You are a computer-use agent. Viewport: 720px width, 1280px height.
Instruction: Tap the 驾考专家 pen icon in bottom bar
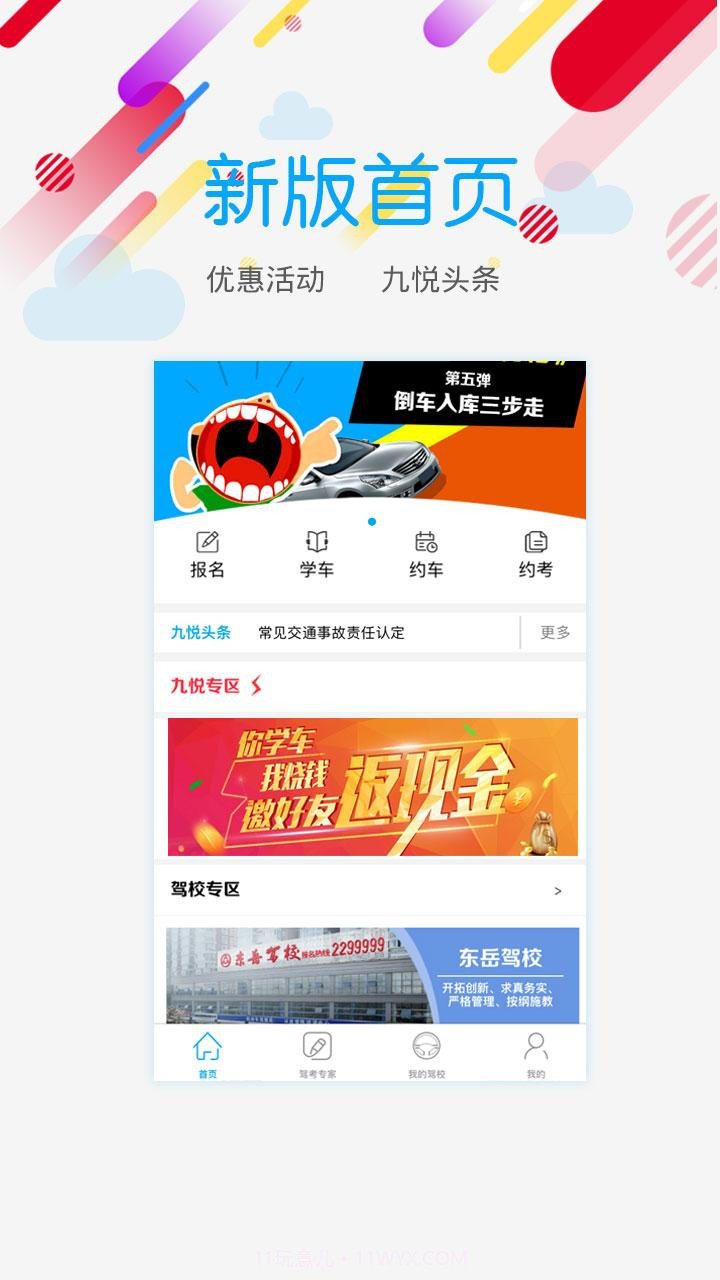click(x=317, y=1048)
